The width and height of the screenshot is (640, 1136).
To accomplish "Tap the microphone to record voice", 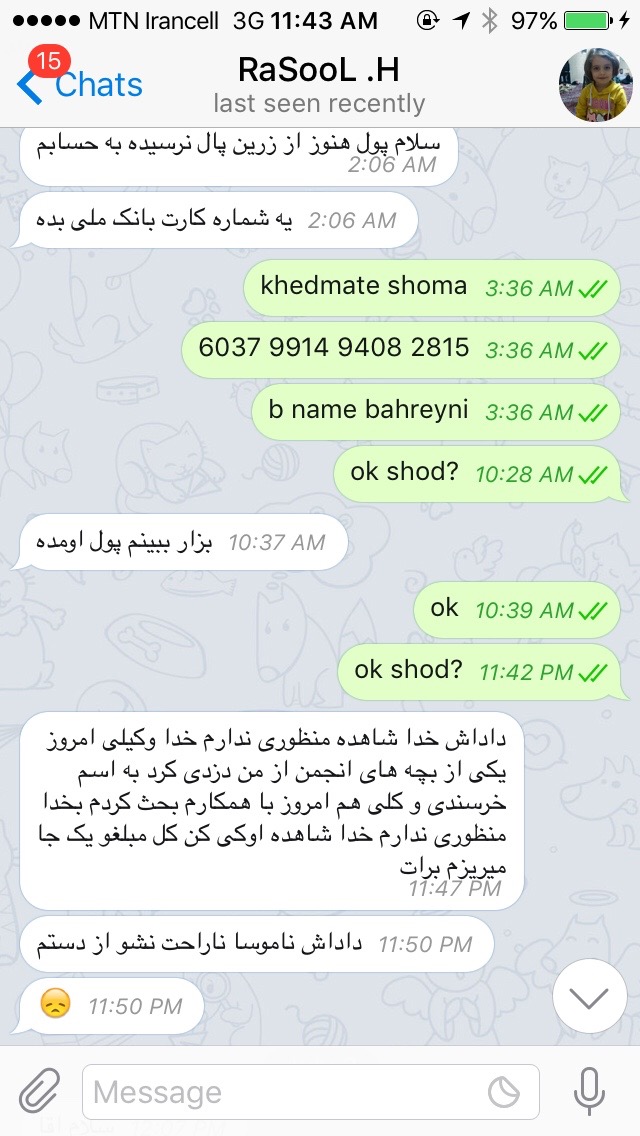I will [x=590, y=1091].
